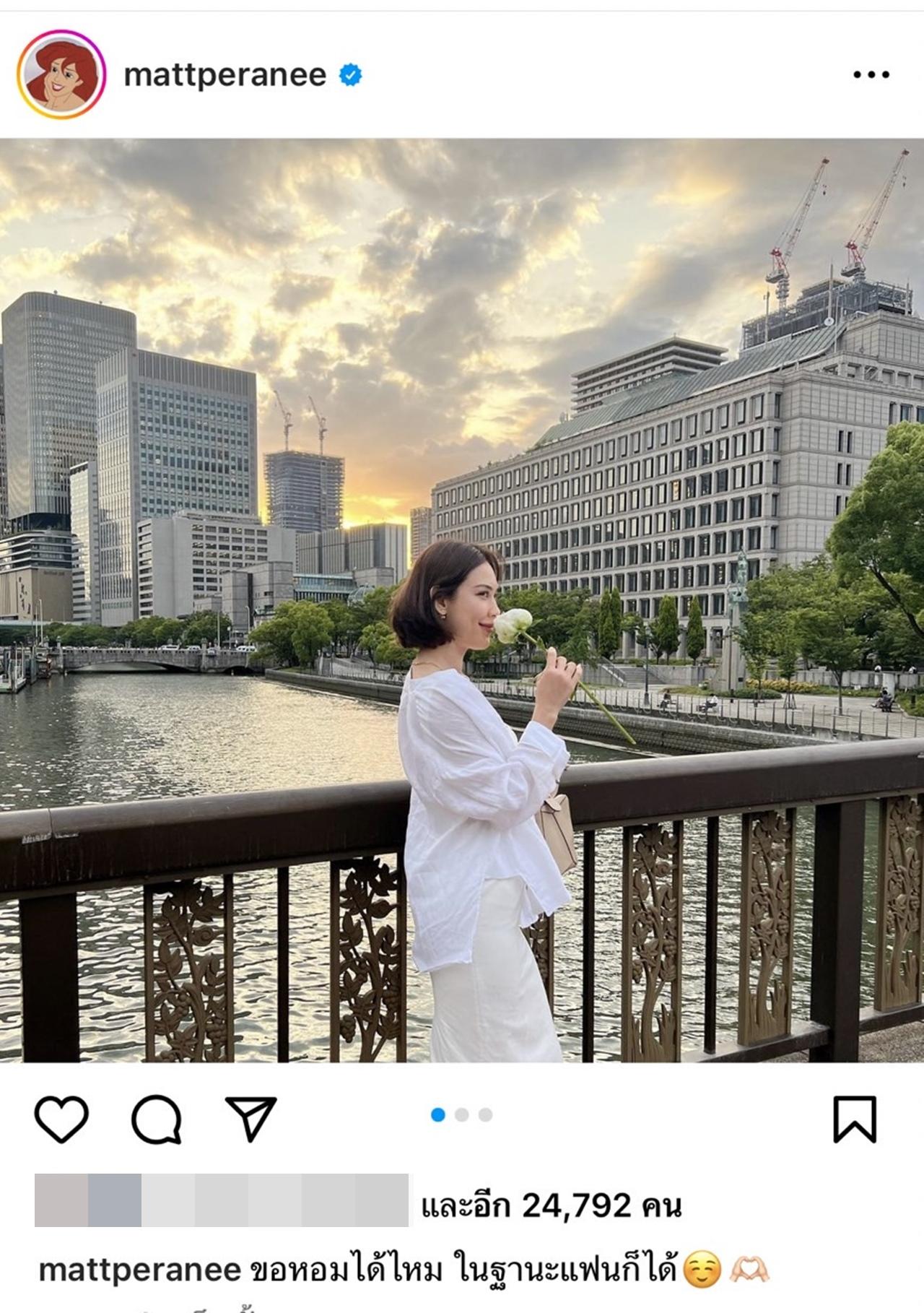Open the three-dot overflow menu
Viewport: 924px width, 1313px height.
pos(871,74)
